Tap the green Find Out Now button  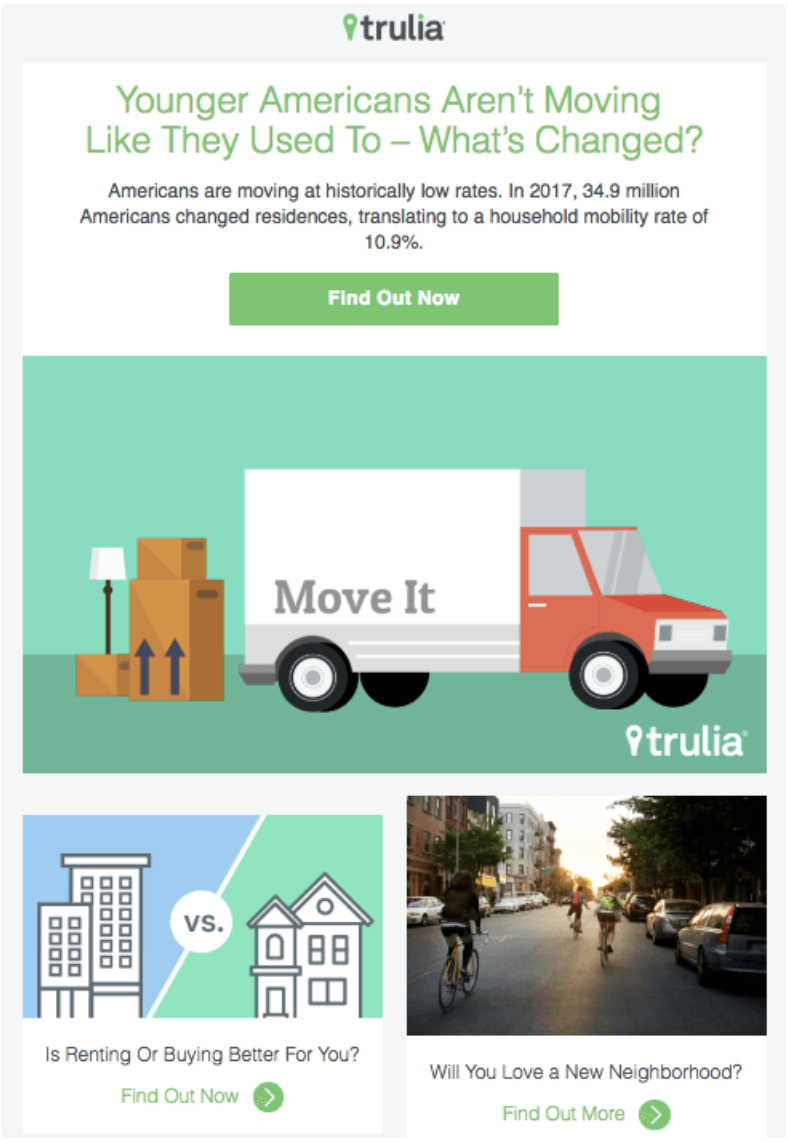tap(393, 298)
